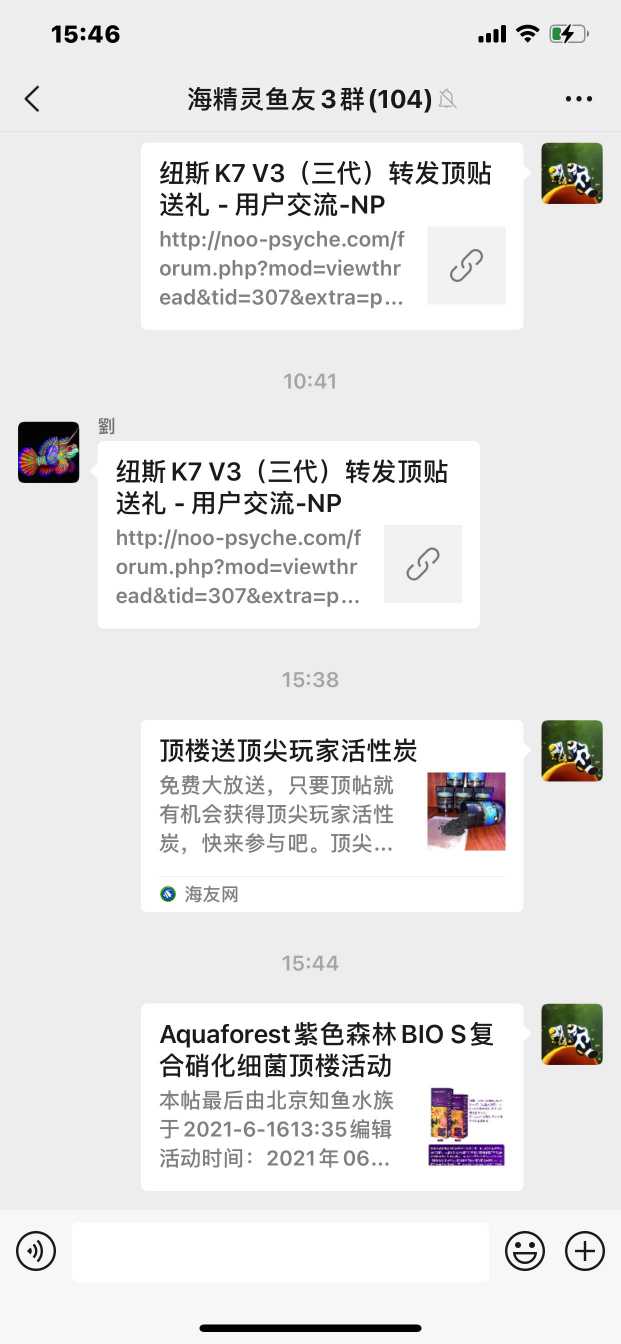Go back from the group chat
This screenshot has height=1344, width=621.
(33, 98)
